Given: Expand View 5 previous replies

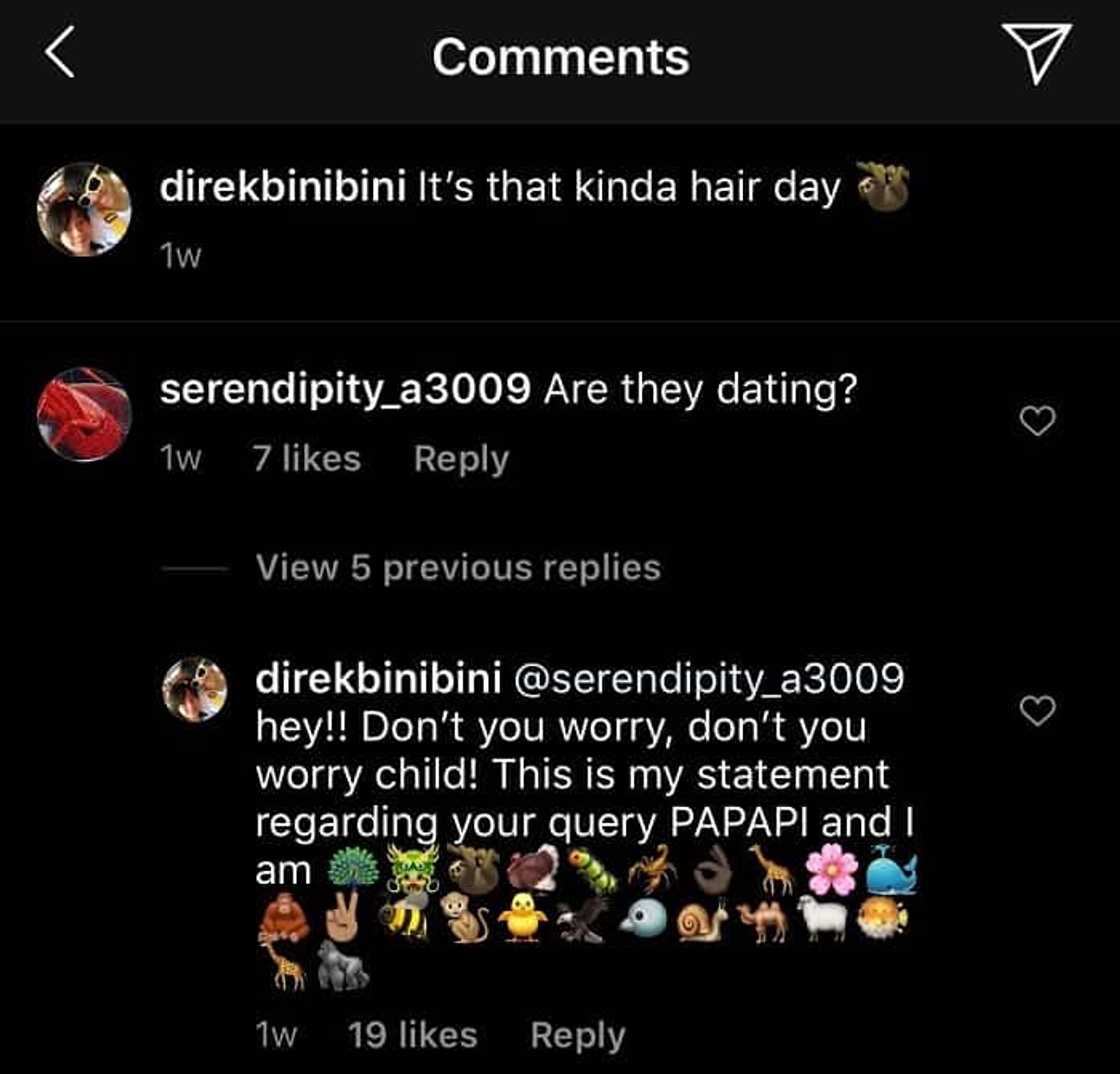Looking at the screenshot, I should pos(458,568).
